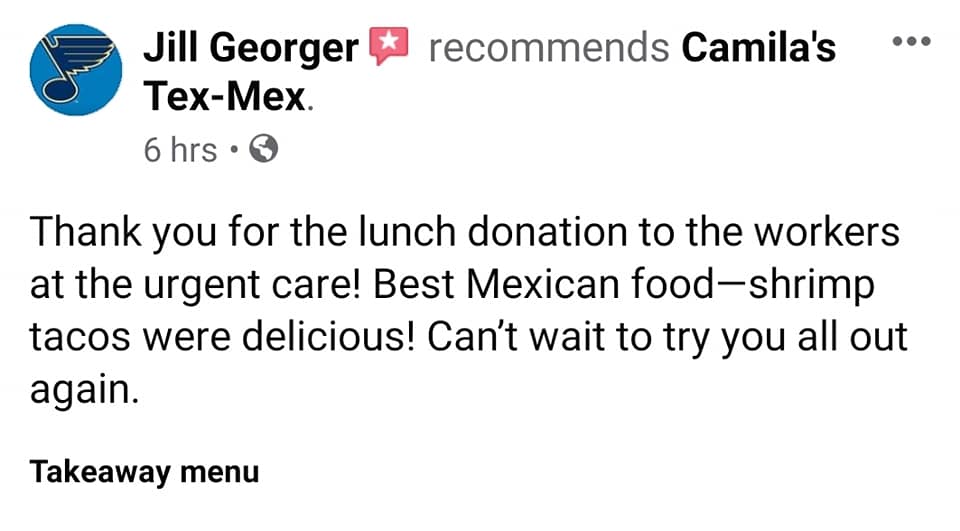Visit the Camila's Tex-Mex page

(x=758, y=47)
